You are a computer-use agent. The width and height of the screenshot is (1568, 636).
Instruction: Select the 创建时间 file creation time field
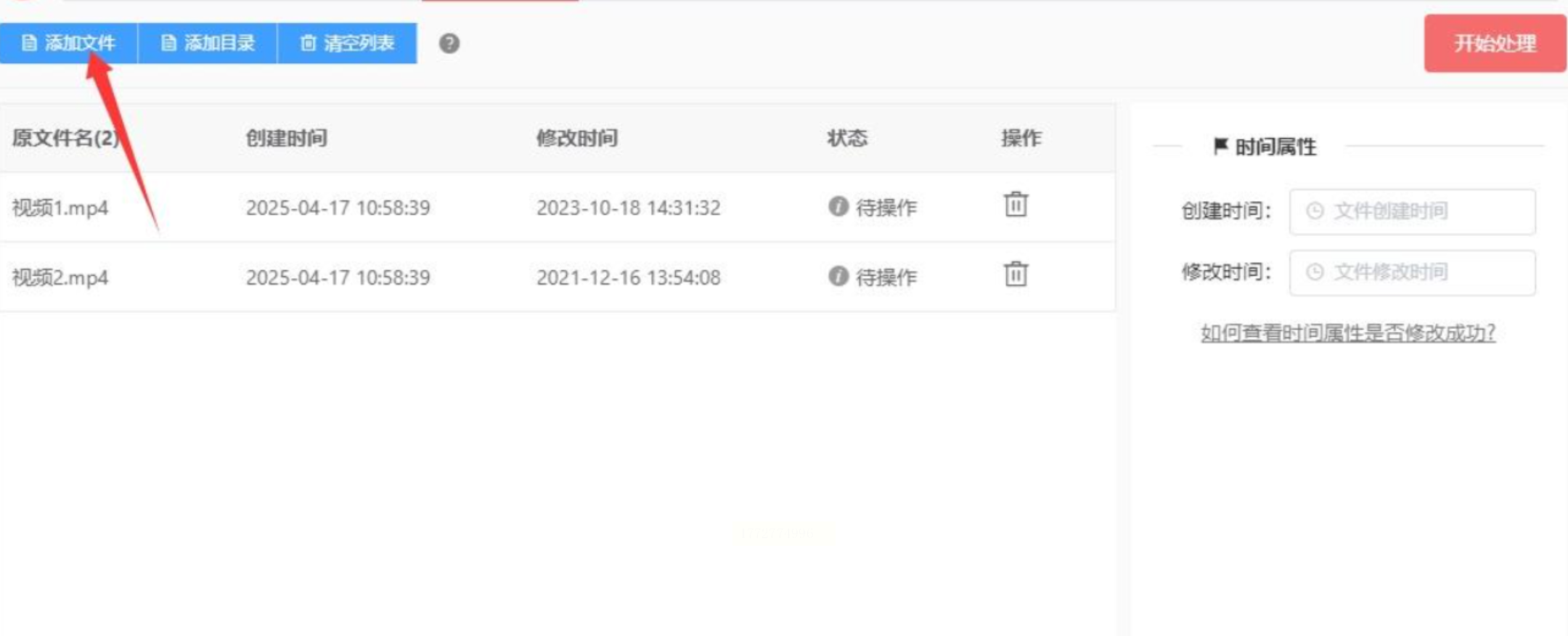pos(1412,211)
